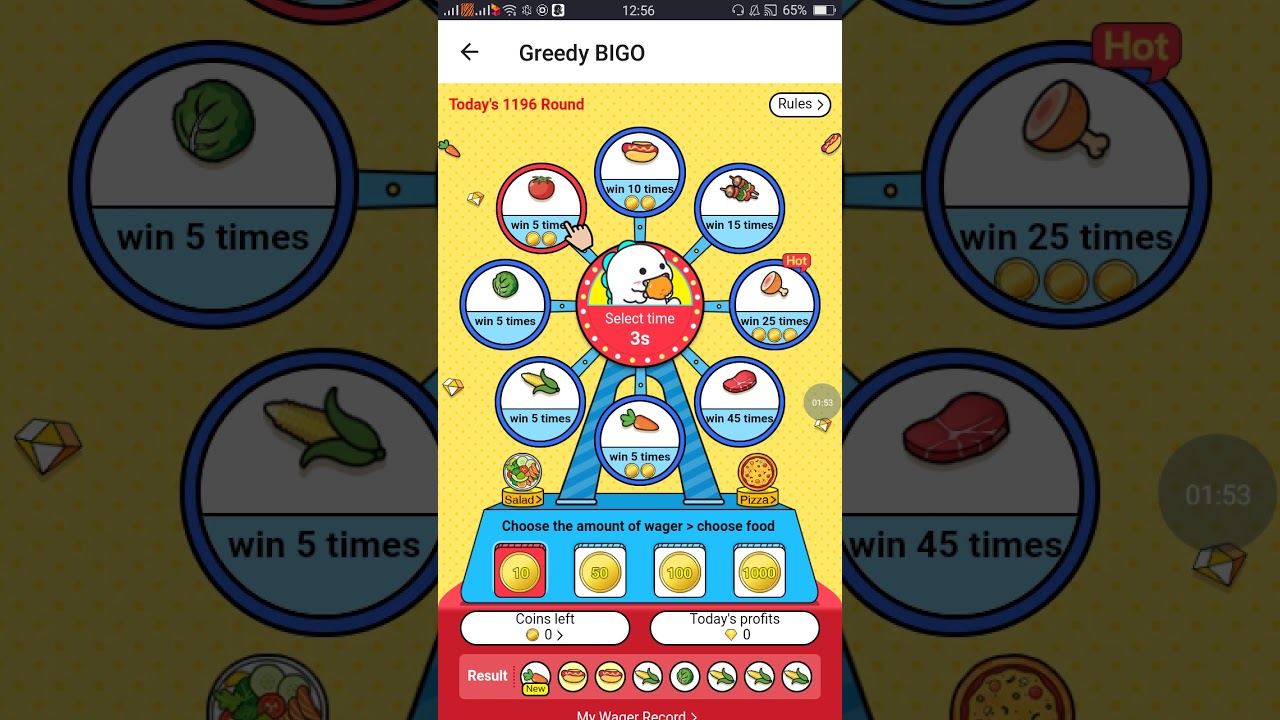Image resolution: width=1280 pixels, height=720 pixels.
Task: Go back from Greedy BIGO
Action: coord(469,53)
